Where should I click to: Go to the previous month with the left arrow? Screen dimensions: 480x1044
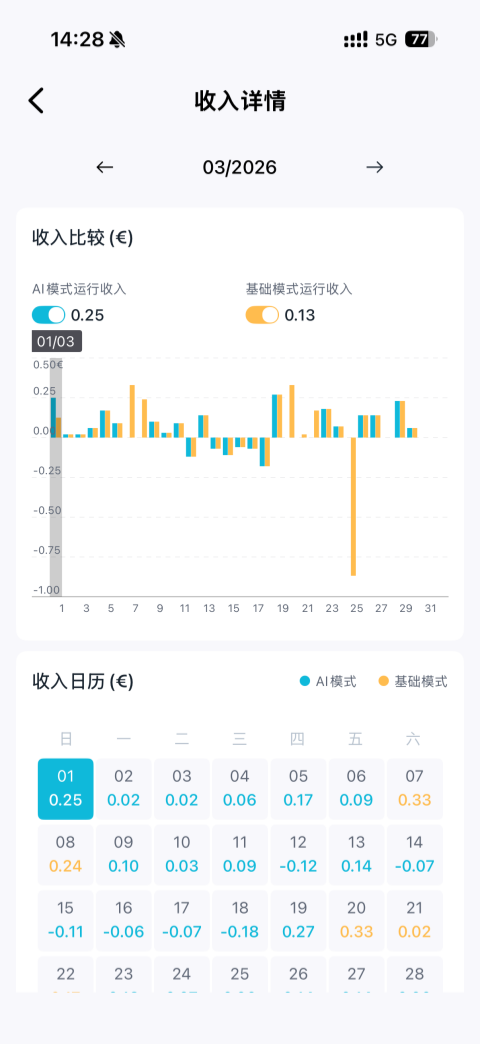pyautogui.click(x=105, y=167)
